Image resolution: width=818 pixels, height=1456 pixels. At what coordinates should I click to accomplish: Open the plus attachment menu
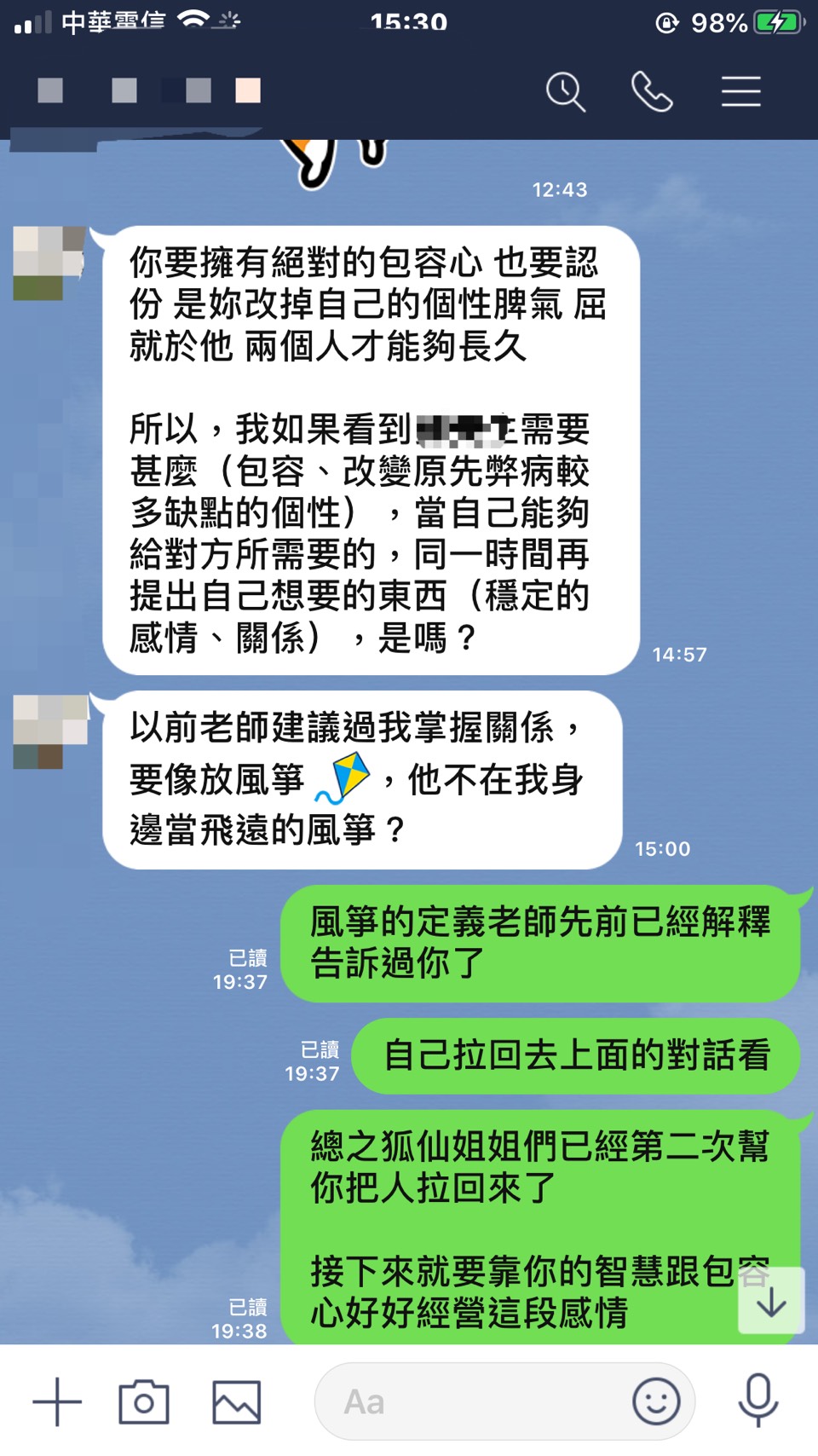click(x=57, y=1402)
